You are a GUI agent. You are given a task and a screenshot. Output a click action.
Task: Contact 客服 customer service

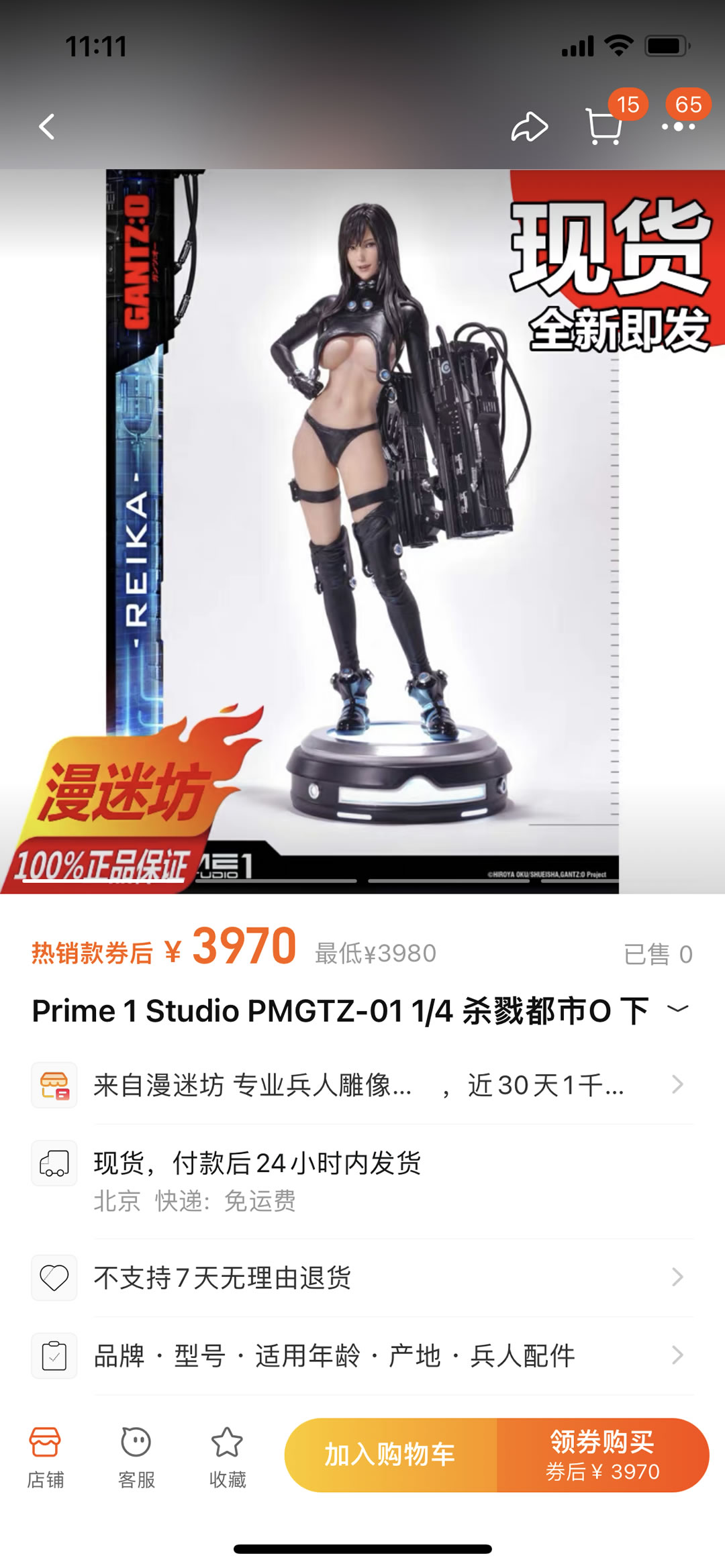(x=136, y=1455)
